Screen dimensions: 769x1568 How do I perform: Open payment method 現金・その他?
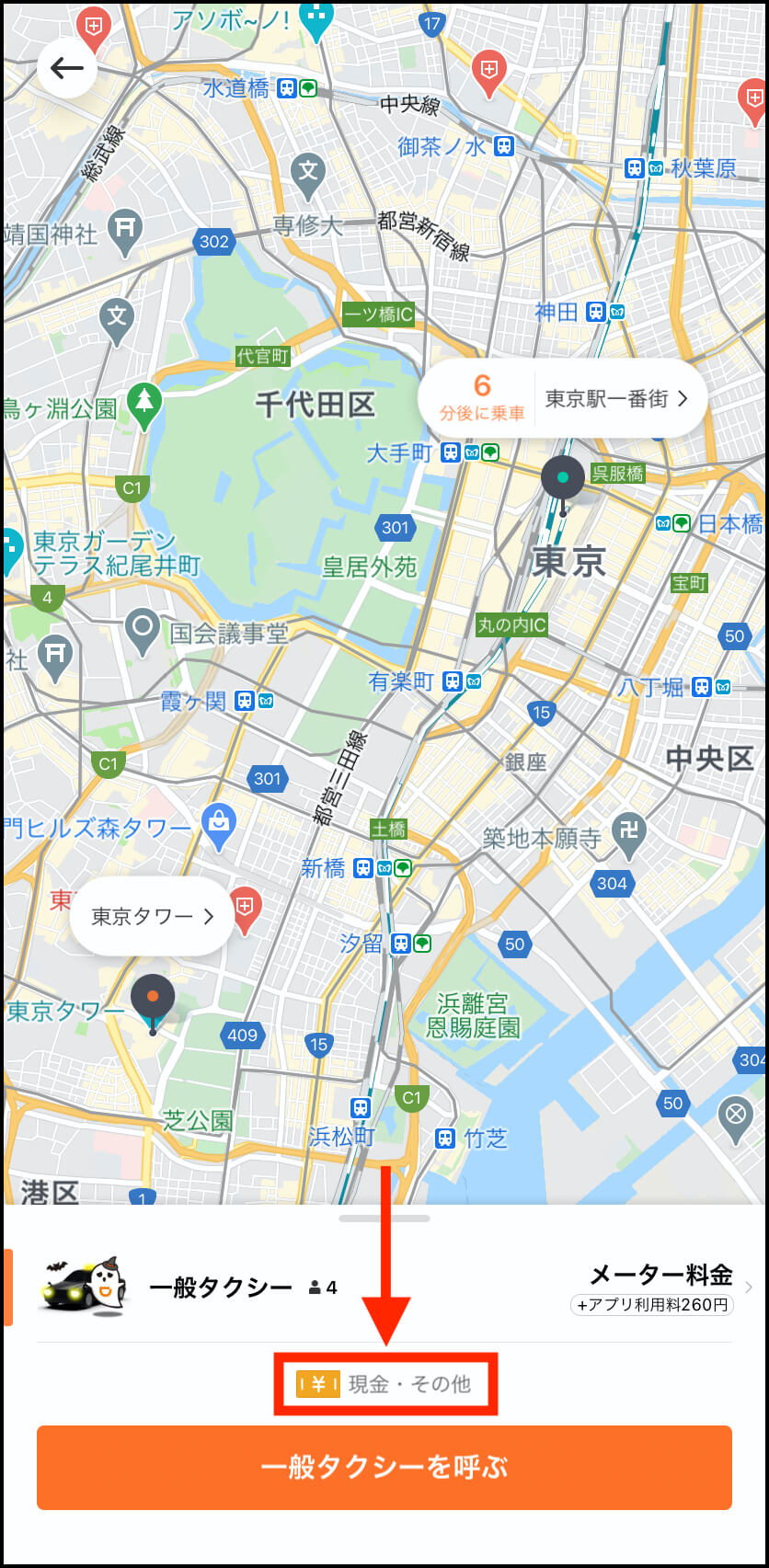point(384,1383)
